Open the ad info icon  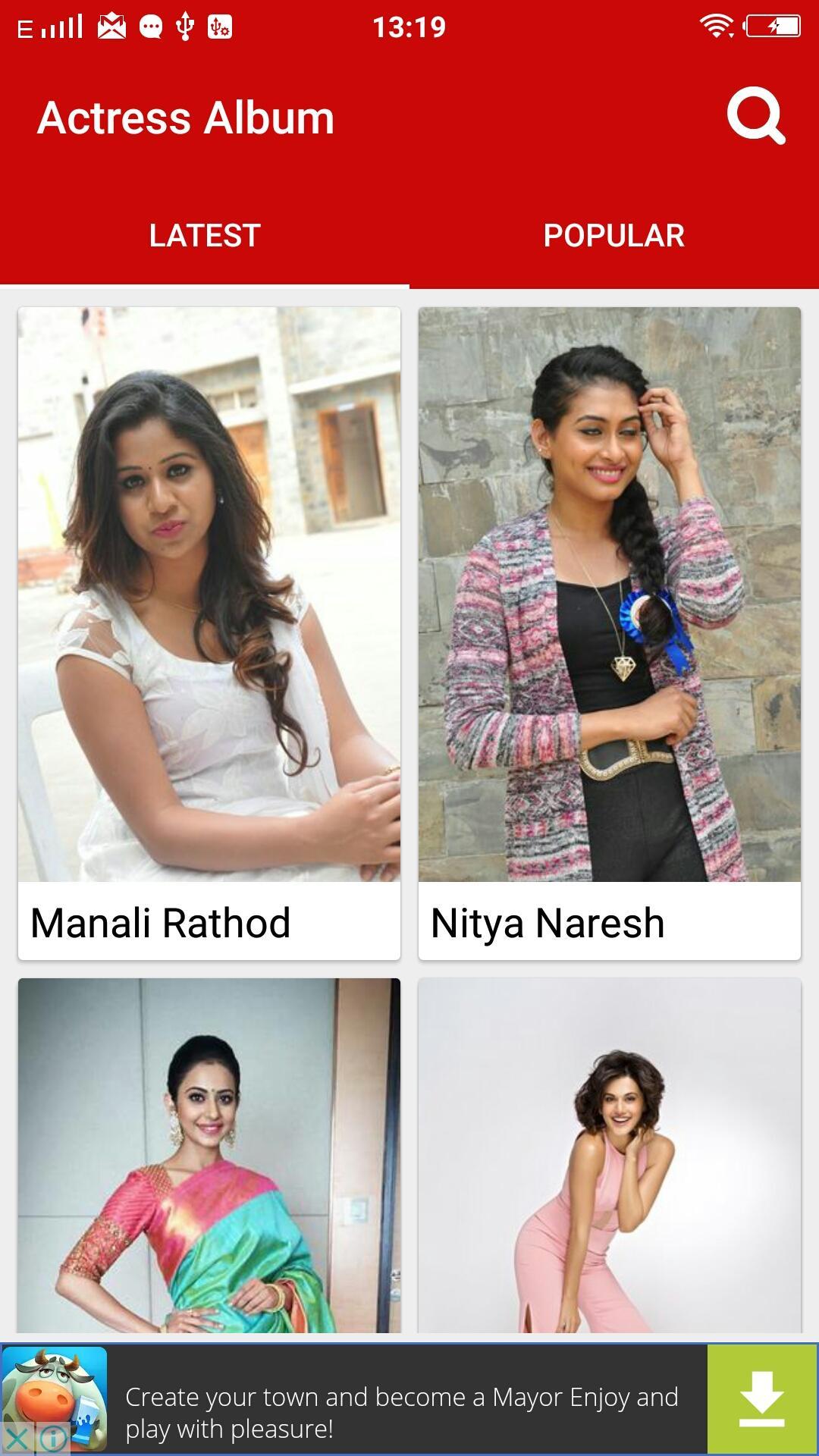pos(52,1438)
